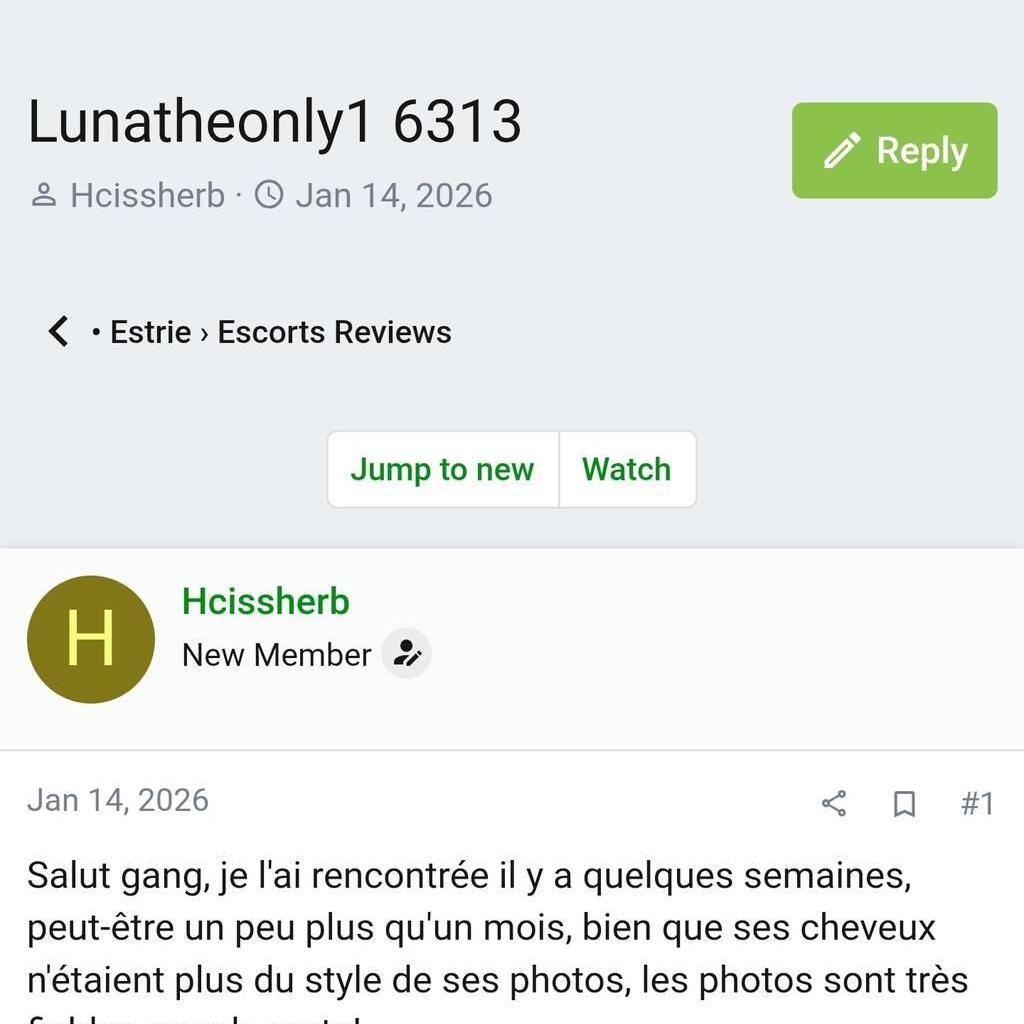Open poster name Hcissherb in the post header
Viewport: 1024px width, 1024px height.
pyautogui.click(x=265, y=602)
